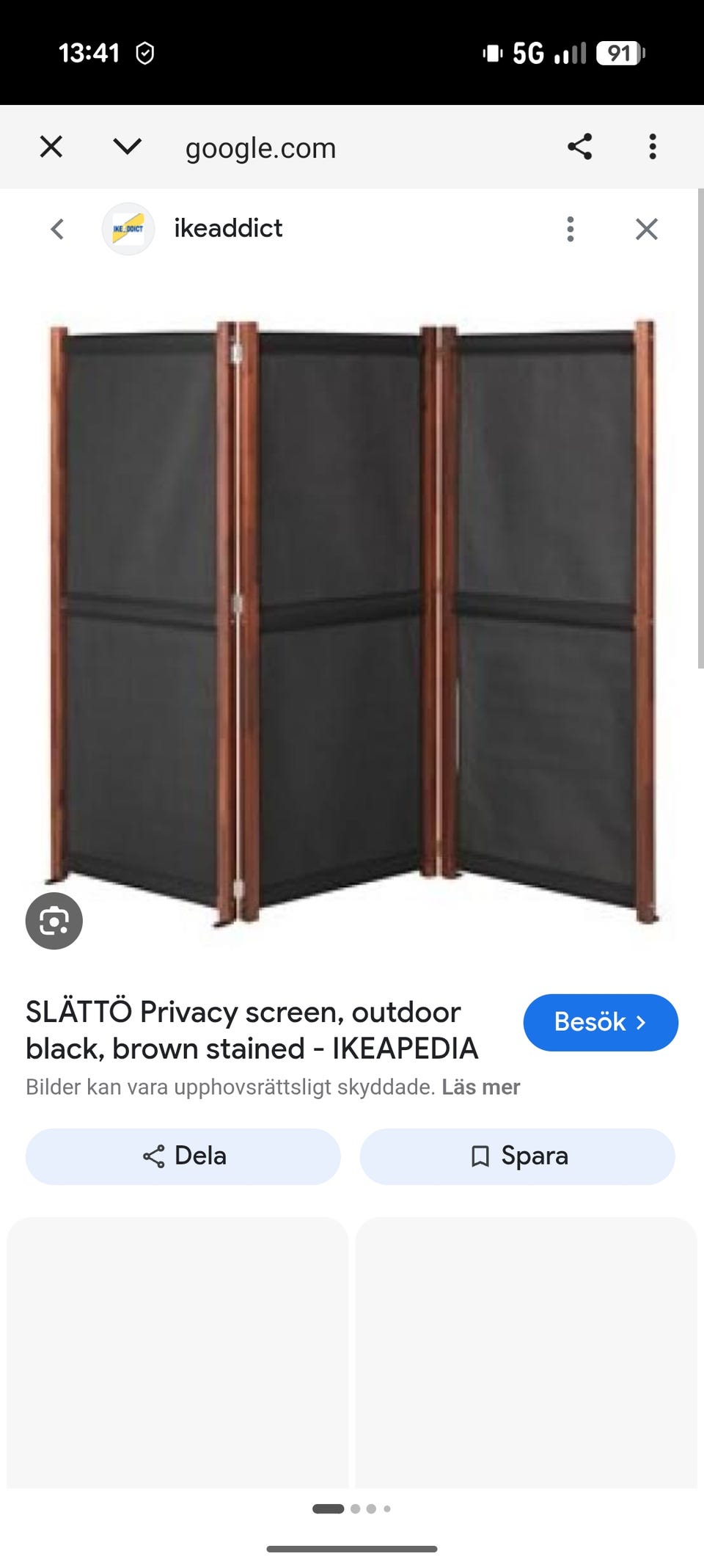Open the Läs mer link
This screenshot has height=1568, width=704.
[481, 1087]
